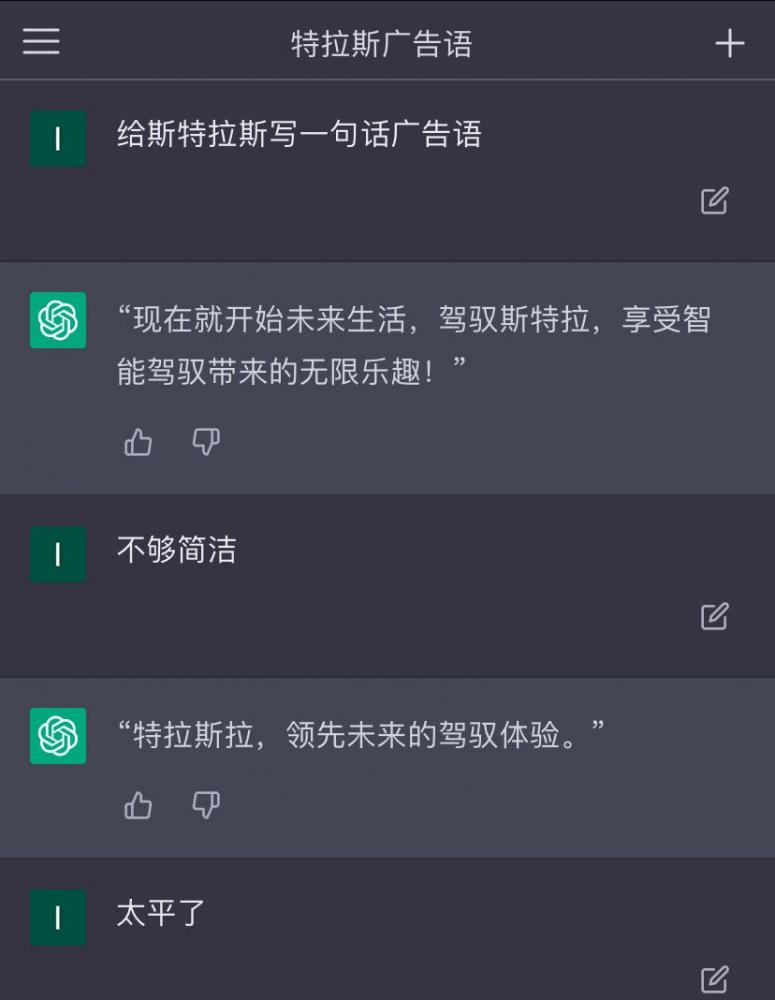Edit the message 不够简洁
Screen dimensions: 775x1000
tap(714, 616)
